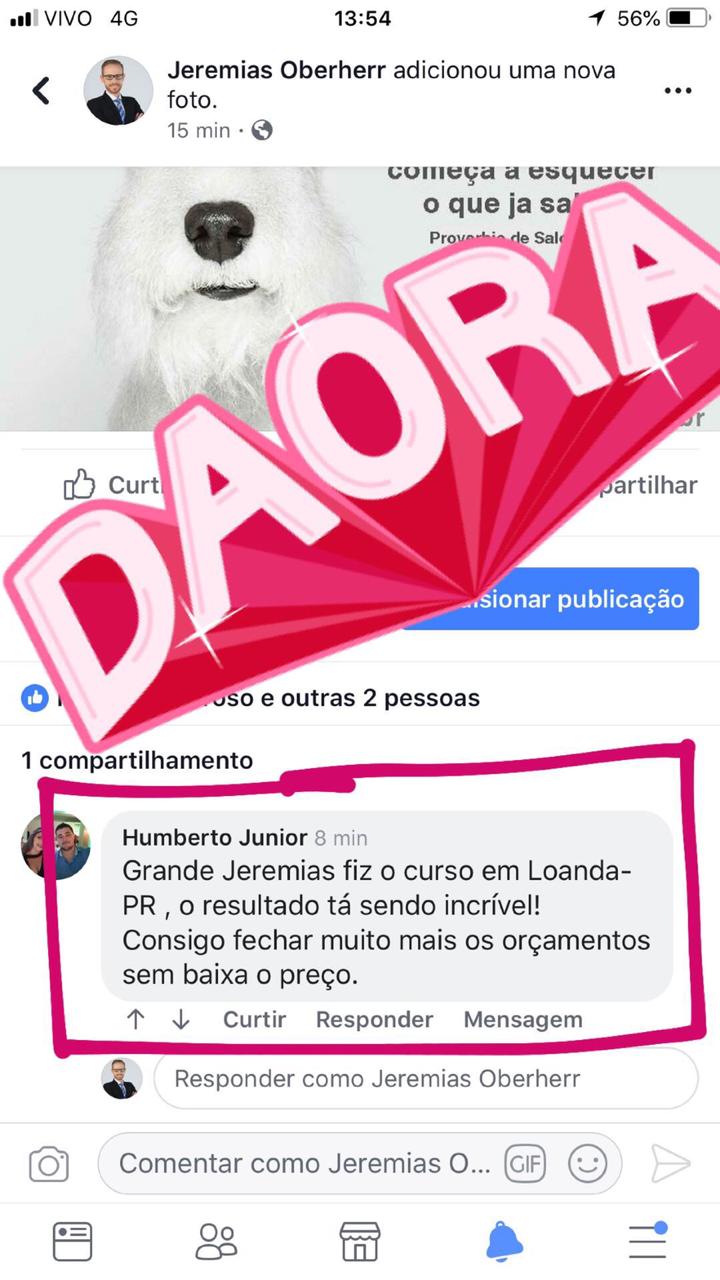
Task: Open the emoji smiley picker
Action: coord(587,1163)
